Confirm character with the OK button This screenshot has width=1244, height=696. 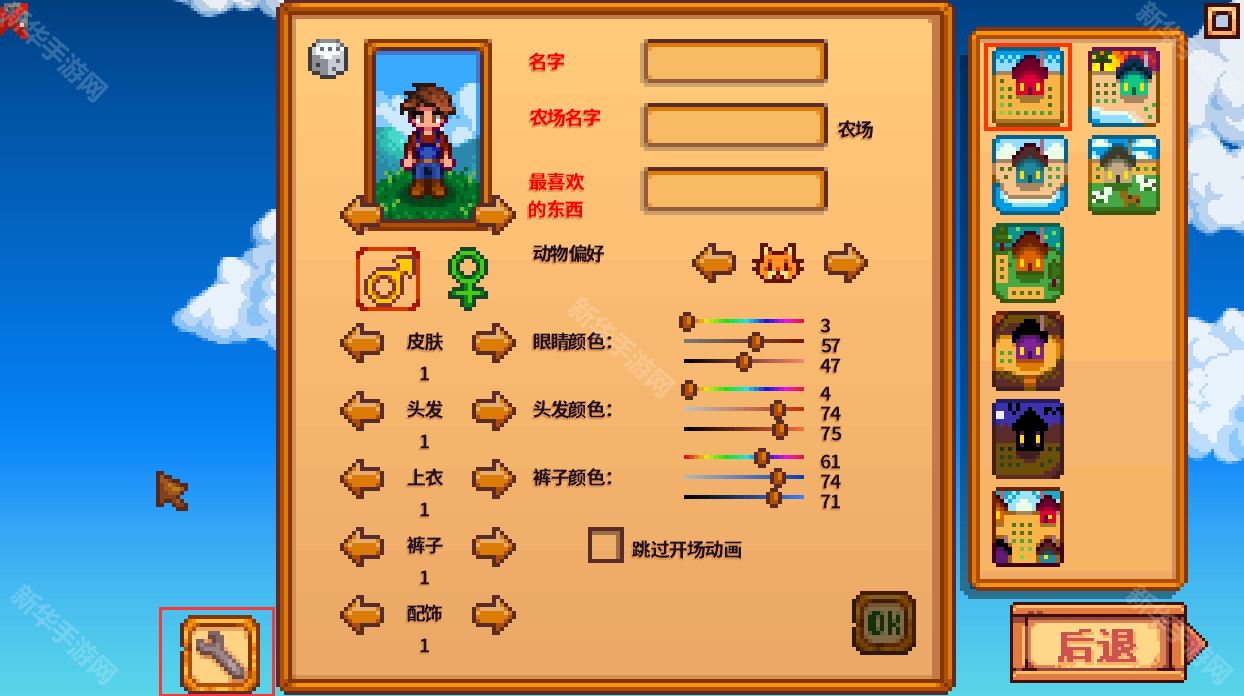pos(884,622)
